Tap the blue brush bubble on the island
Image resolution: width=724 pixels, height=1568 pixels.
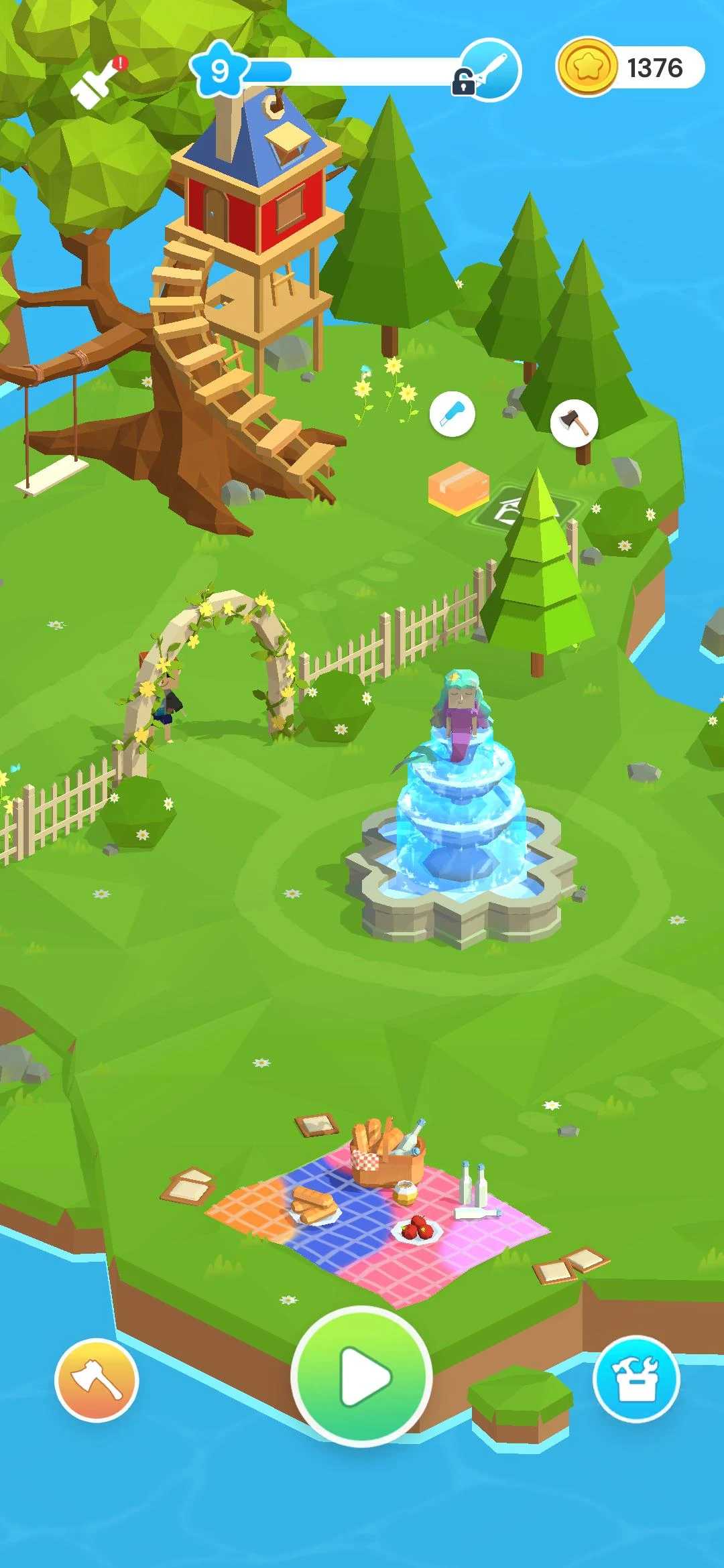452,415
